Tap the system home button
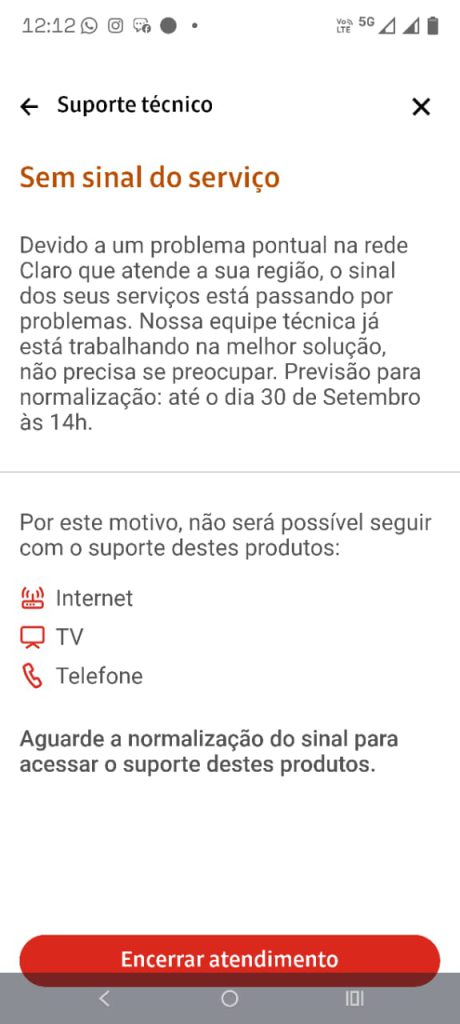Screen dimensions: 460x1024 pyautogui.click(x=229, y=998)
